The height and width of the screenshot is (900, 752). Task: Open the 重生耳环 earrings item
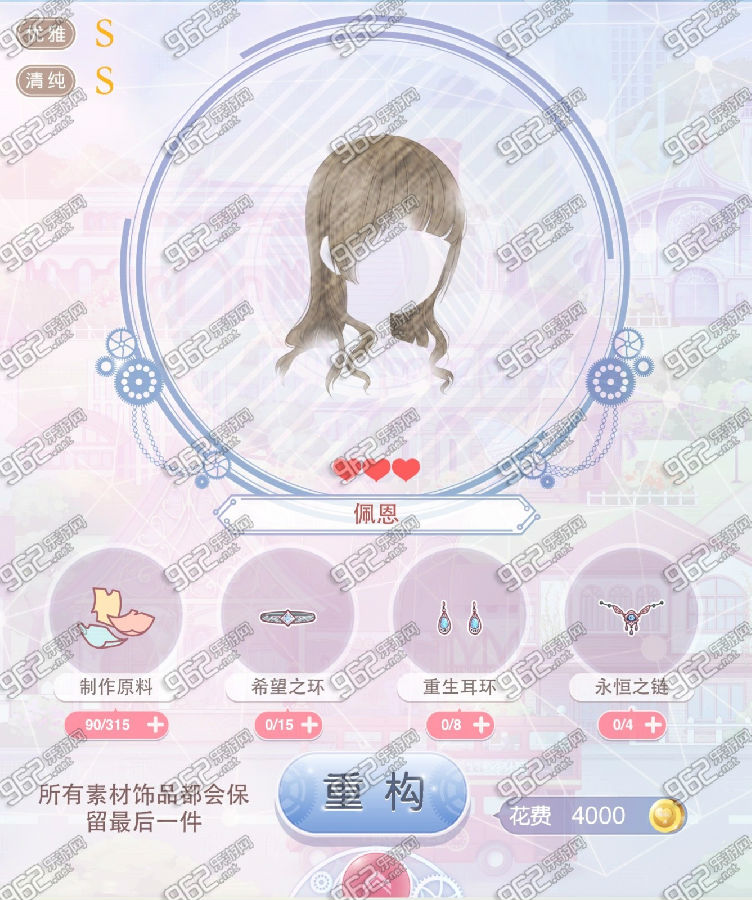coord(460,617)
